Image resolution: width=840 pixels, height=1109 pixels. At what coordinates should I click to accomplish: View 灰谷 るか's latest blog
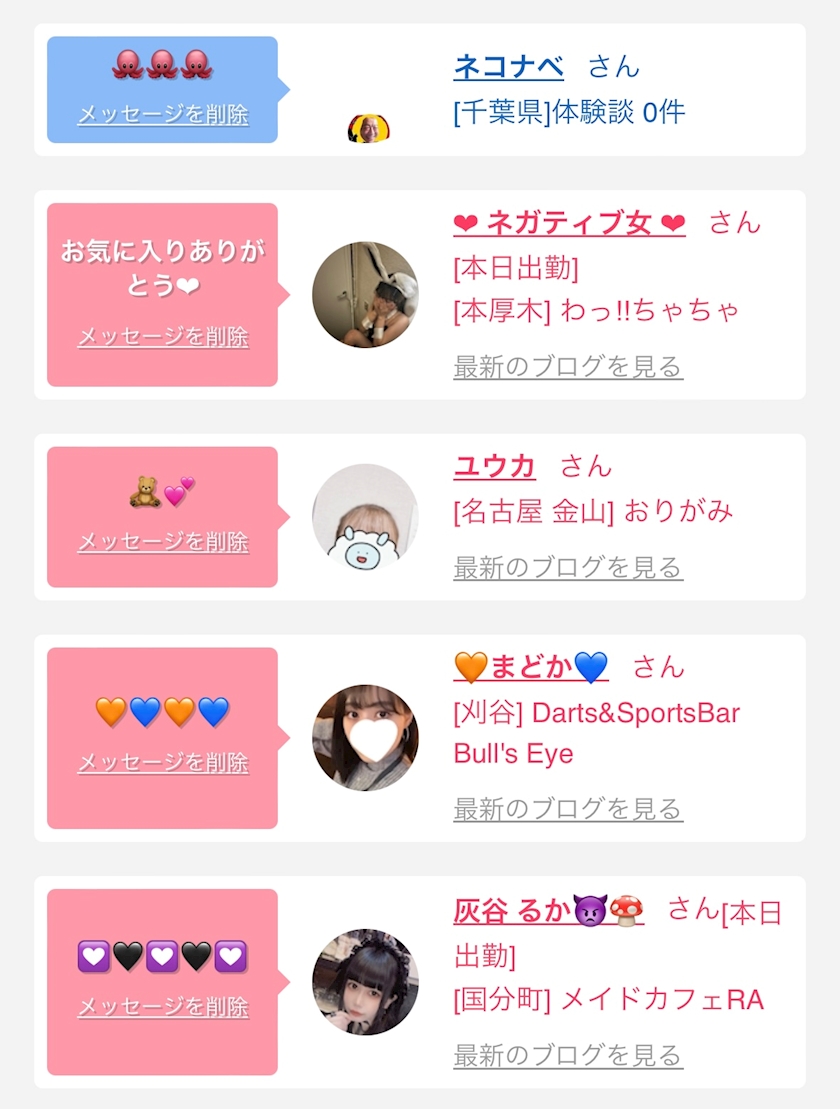pyautogui.click(x=567, y=1055)
